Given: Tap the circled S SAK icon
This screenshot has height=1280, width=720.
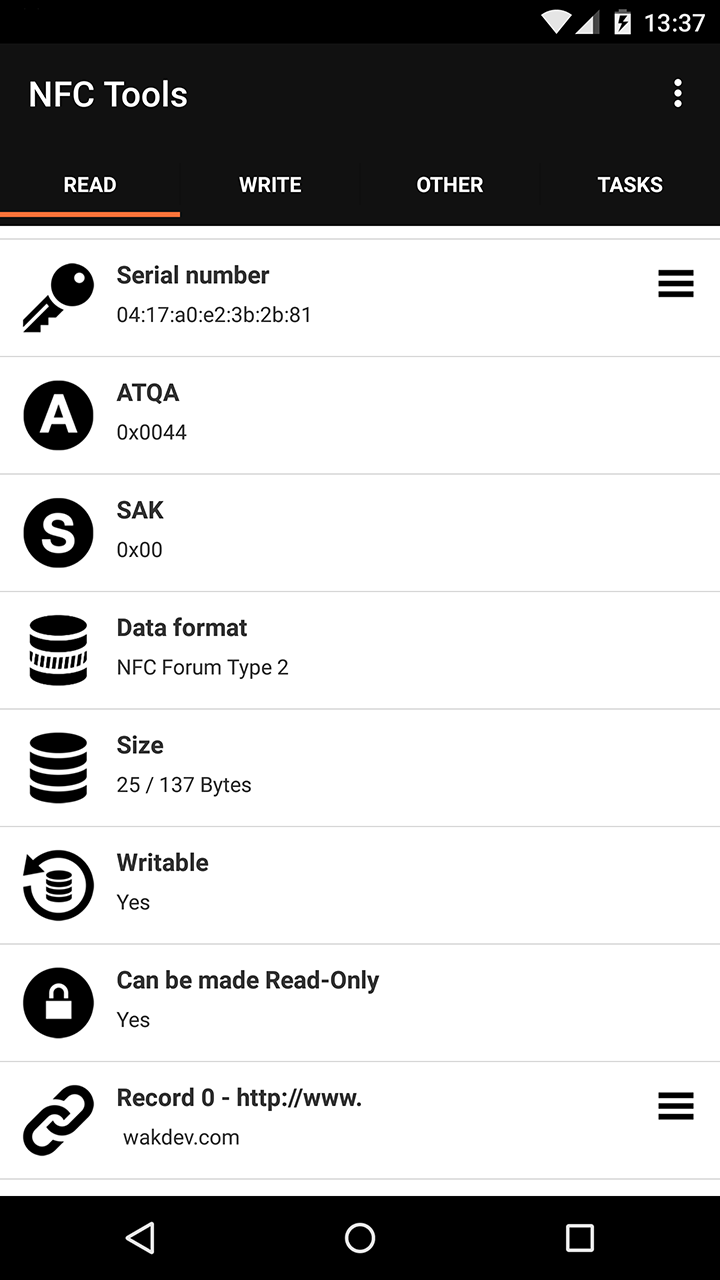Looking at the screenshot, I should (x=57, y=532).
